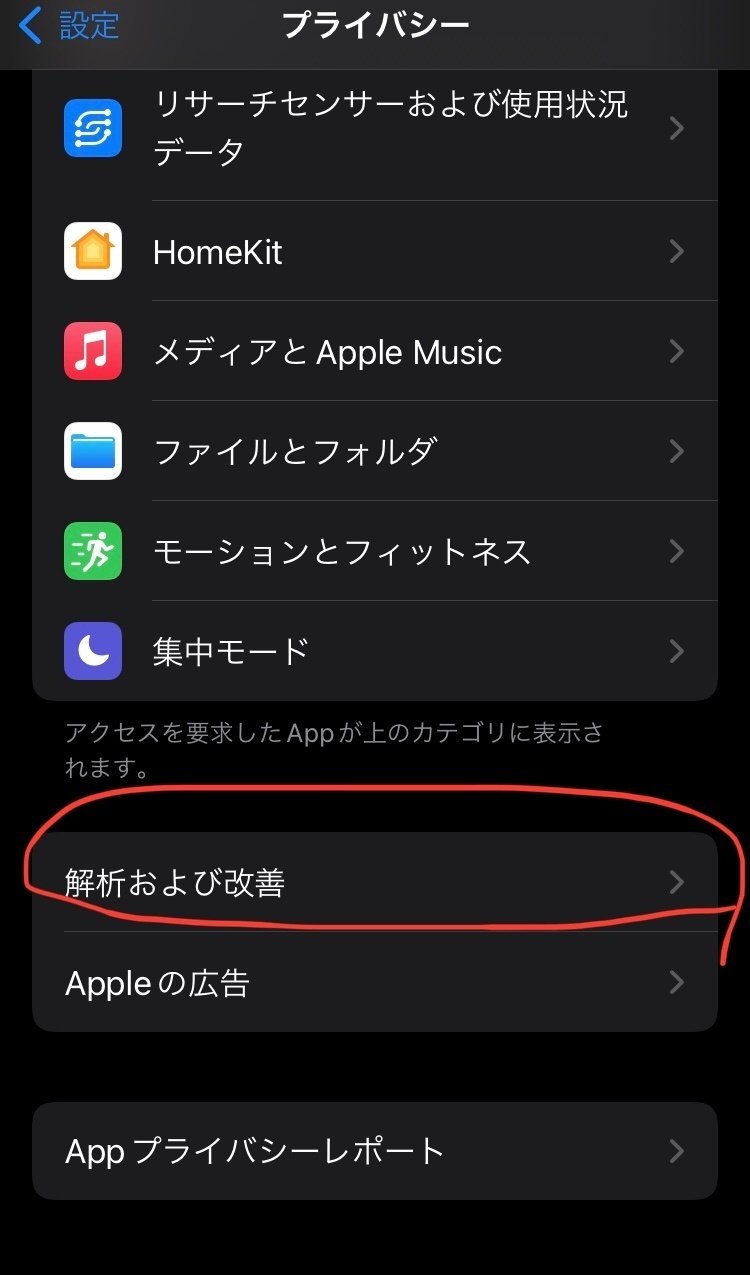This screenshot has width=750, height=1275.
Task: Open Appleの広告 settings
Action: pyautogui.click(x=375, y=983)
